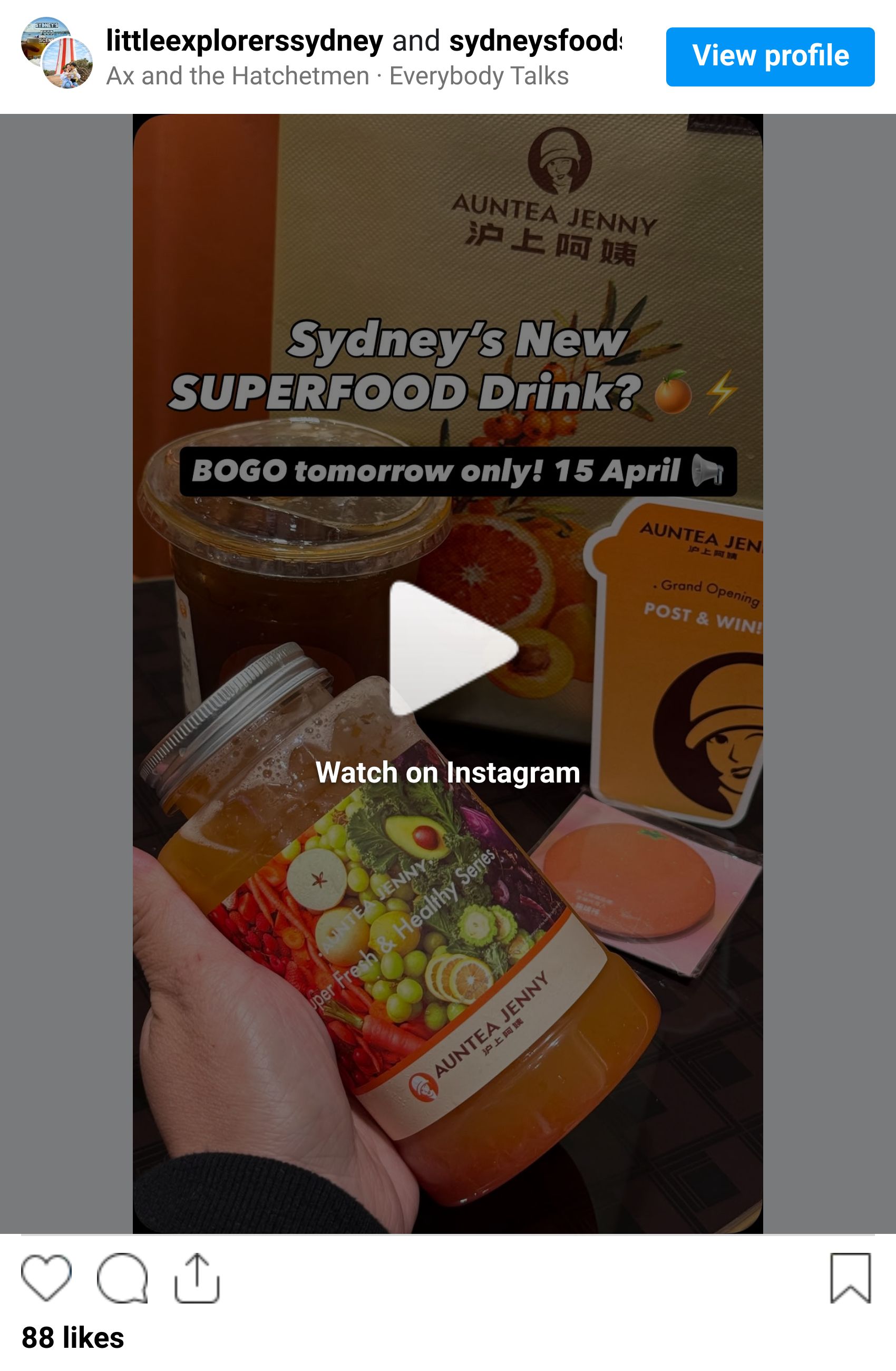The height and width of the screenshot is (1371, 896).
Task: Open littleexplorerssydney account link
Action: pyautogui.click(x=244, y=41)
